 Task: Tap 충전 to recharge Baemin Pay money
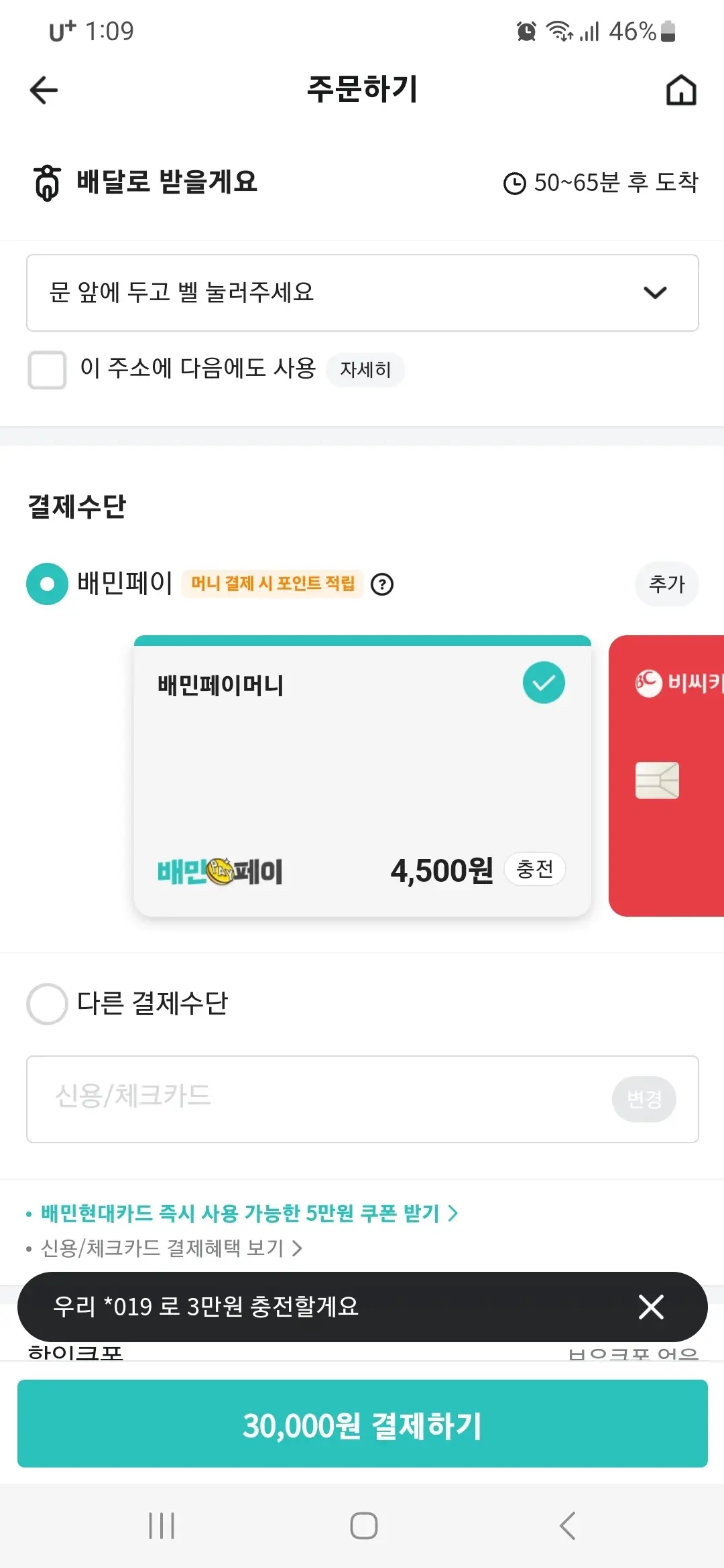point(534,869)
